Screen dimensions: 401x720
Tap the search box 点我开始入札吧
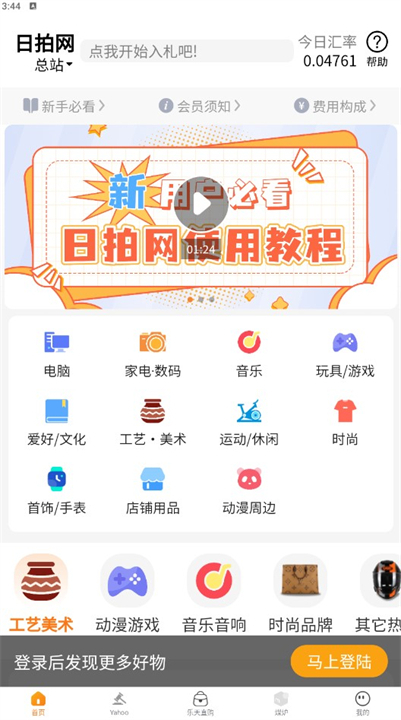point(187,51)
